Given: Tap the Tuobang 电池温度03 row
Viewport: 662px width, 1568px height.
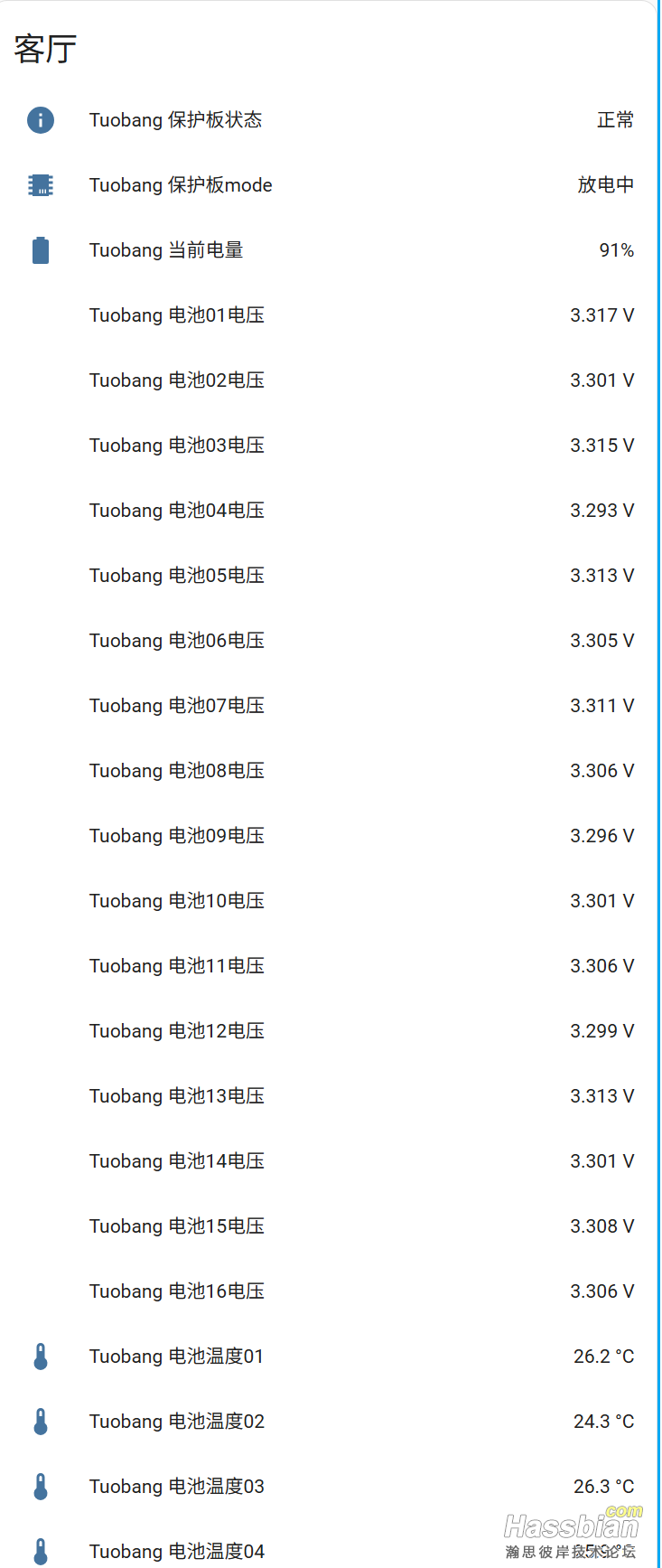Looking at the screenshot, I should pos(177,1487).
